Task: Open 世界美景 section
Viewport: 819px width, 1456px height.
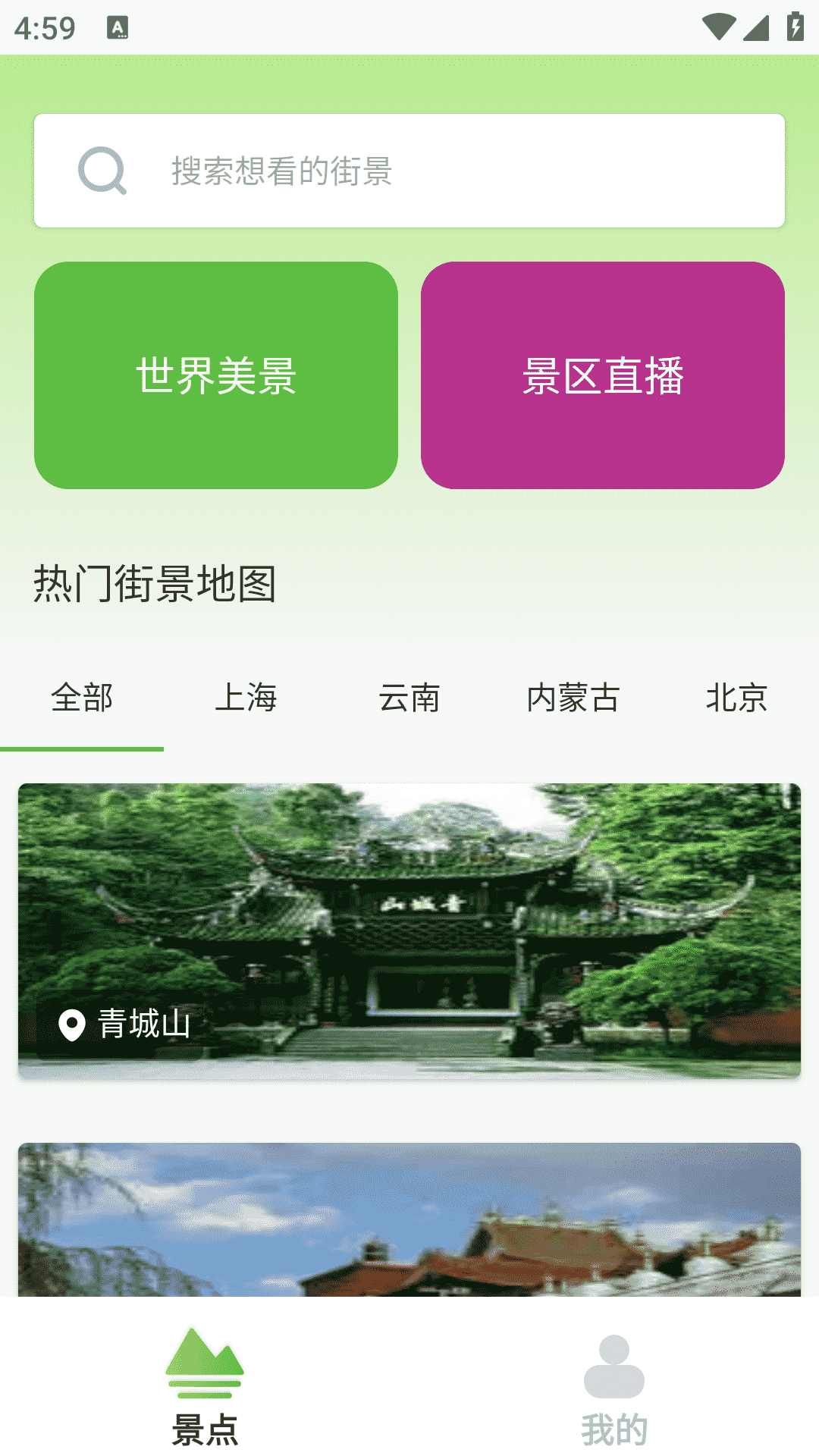Action: [215, 375]
